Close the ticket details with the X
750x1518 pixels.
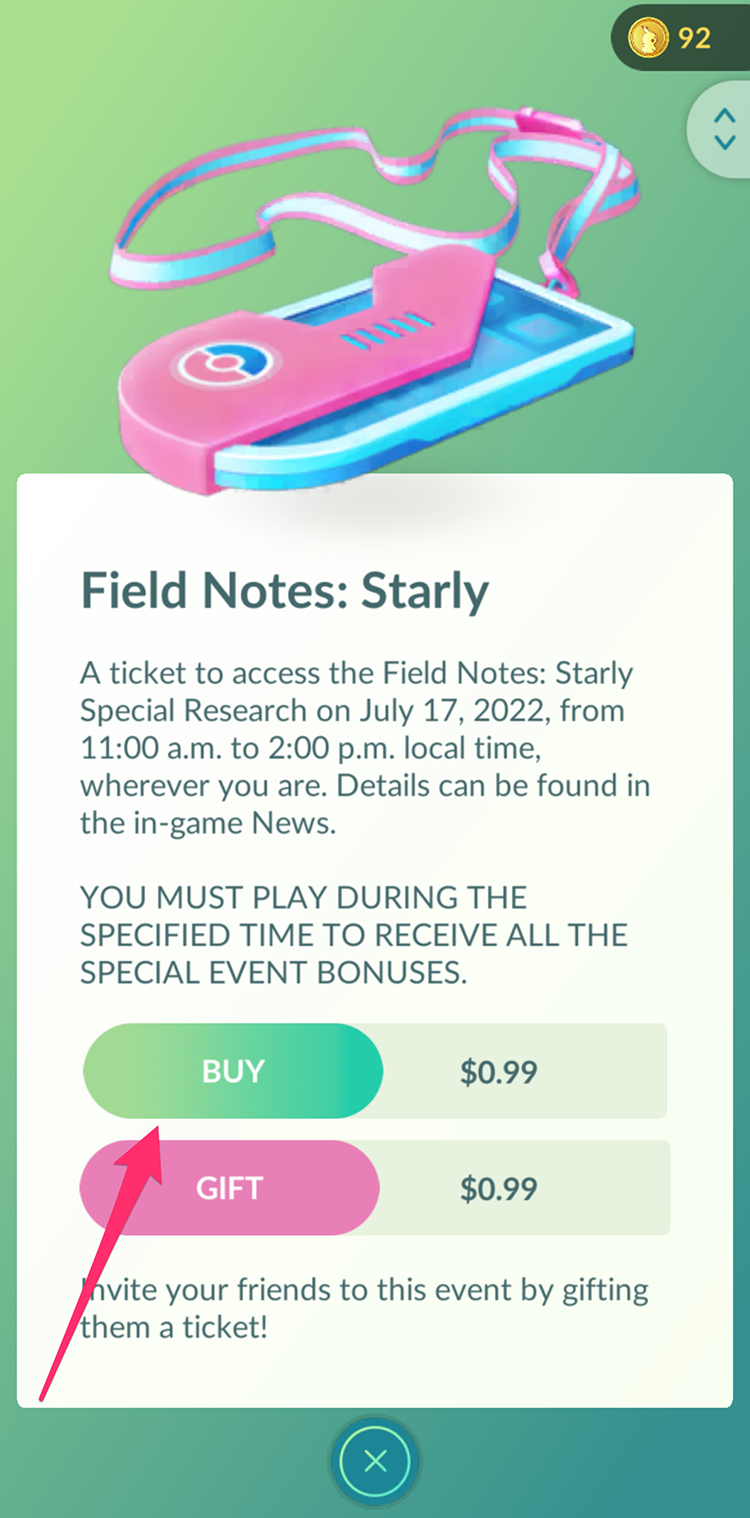[x=375, y=1462]
